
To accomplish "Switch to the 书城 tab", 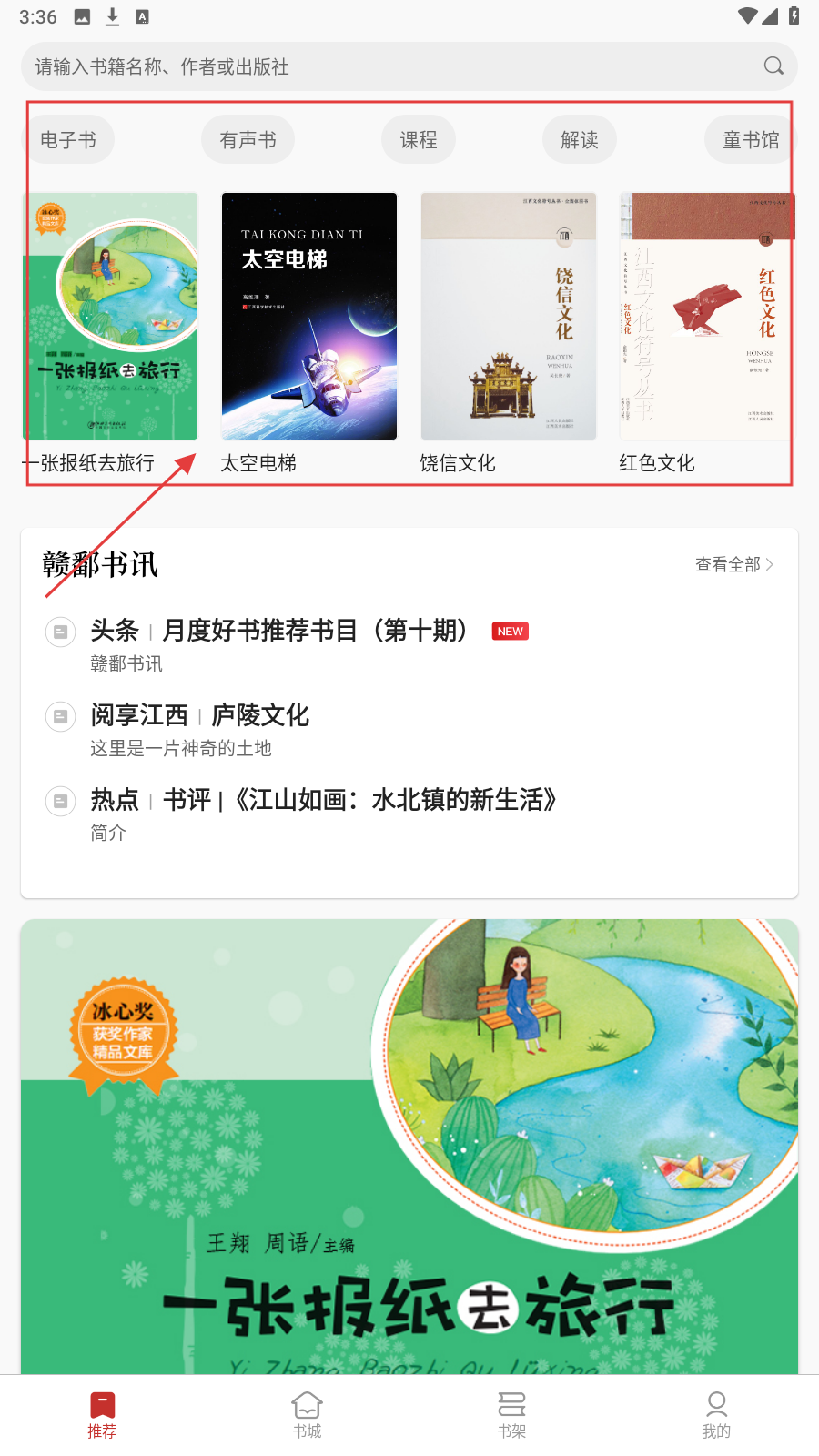I will point(307,1414).
